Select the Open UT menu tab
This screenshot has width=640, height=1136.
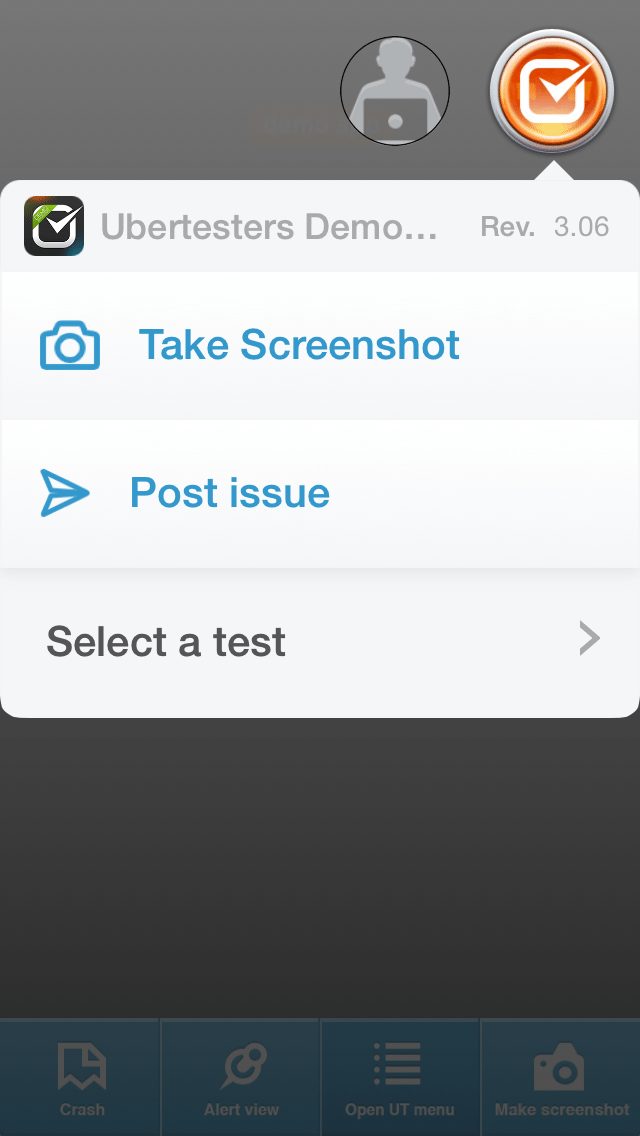(399, 1078)
